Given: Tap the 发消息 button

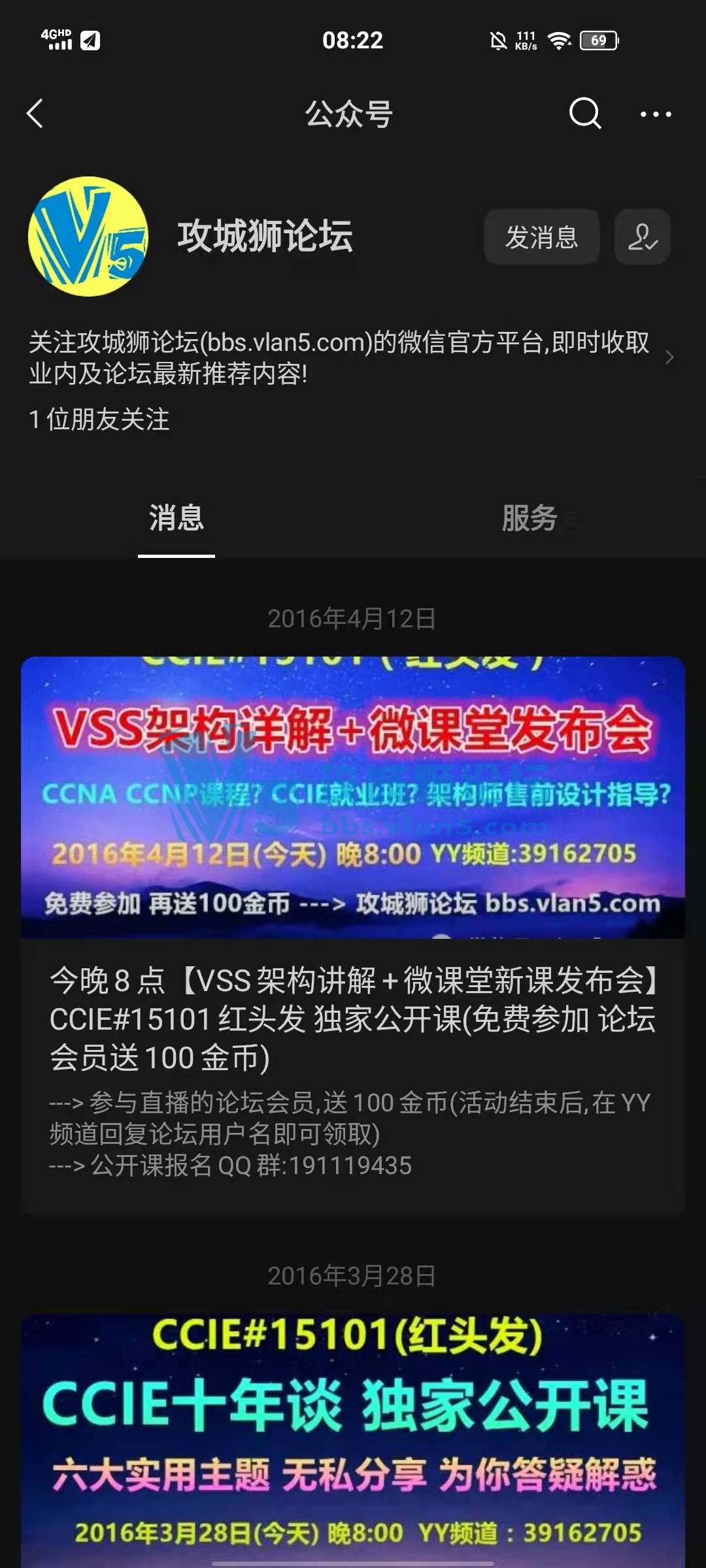Looking at the screenshot, I should pos(541,237).
